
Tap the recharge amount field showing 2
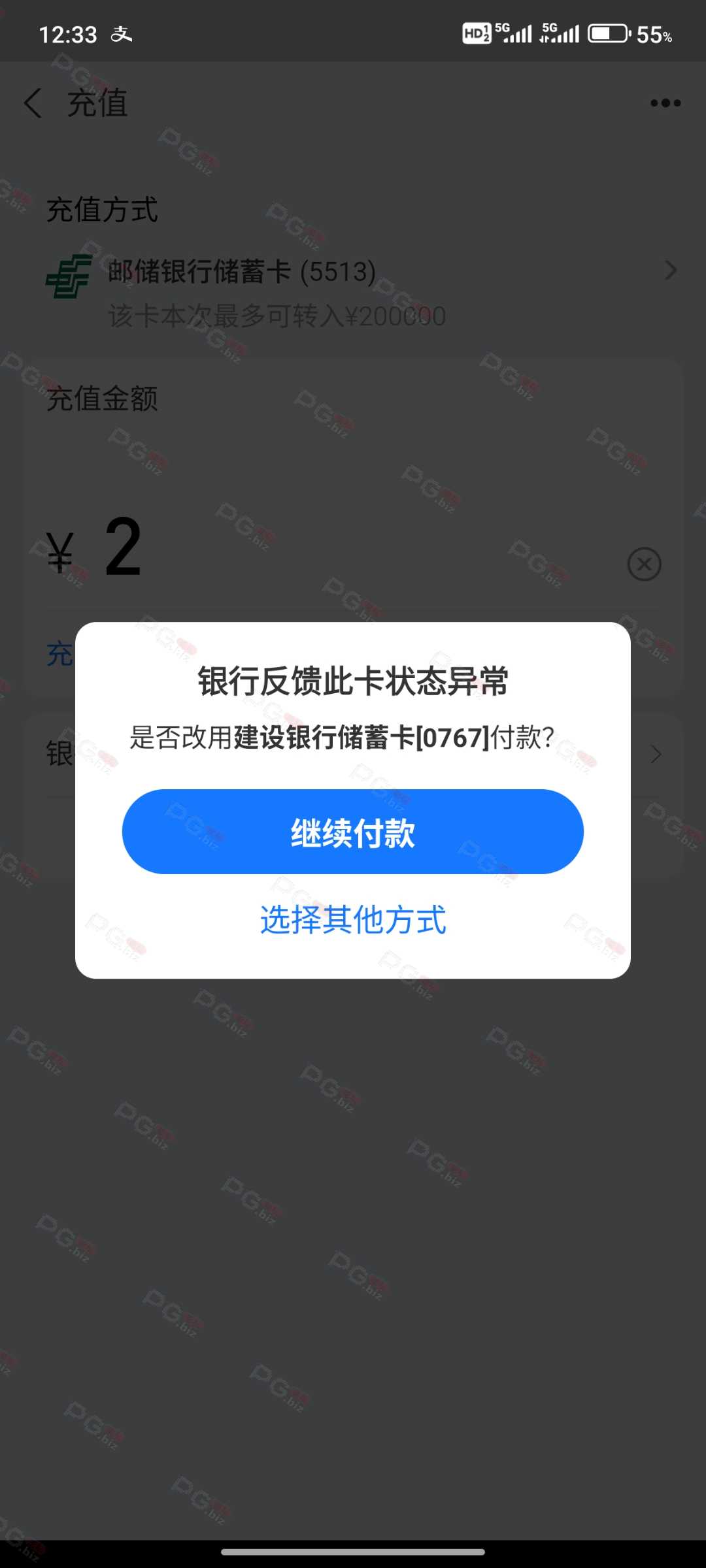(x=327, y=547)
